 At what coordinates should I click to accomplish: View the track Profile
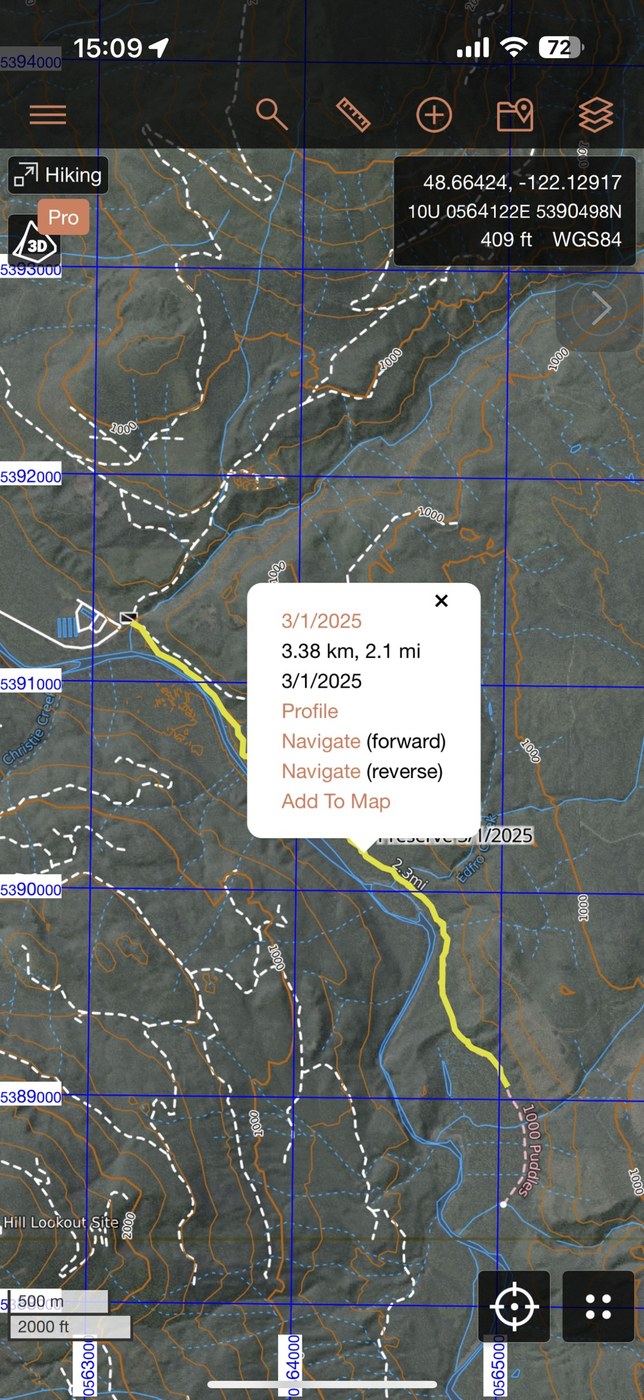click(x=310, y=711)
